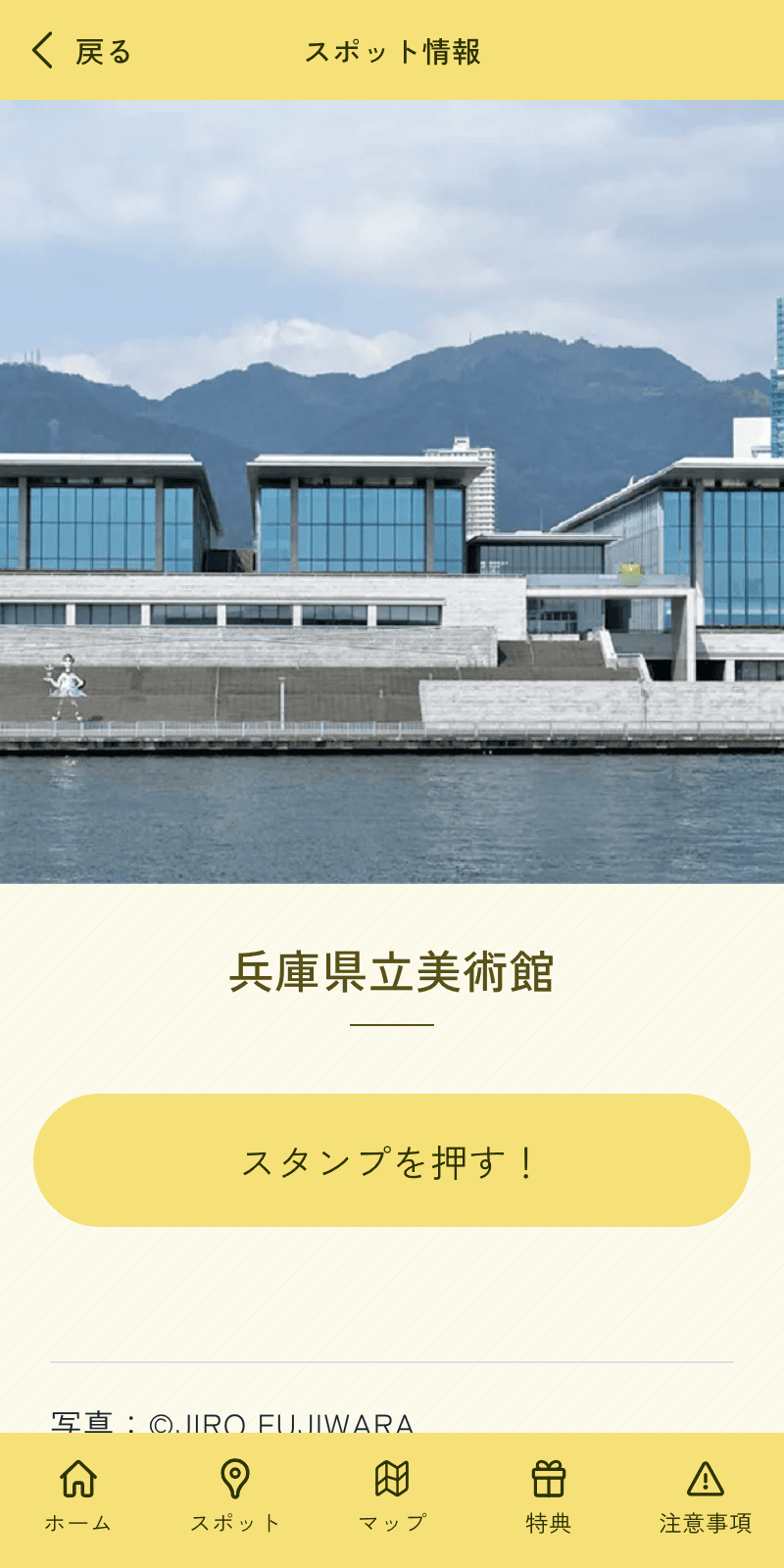This screenshot has width=784, height=1568.
Task: Tap the 戻る back link
Action: pyautogui.click(x=100, y=51)
